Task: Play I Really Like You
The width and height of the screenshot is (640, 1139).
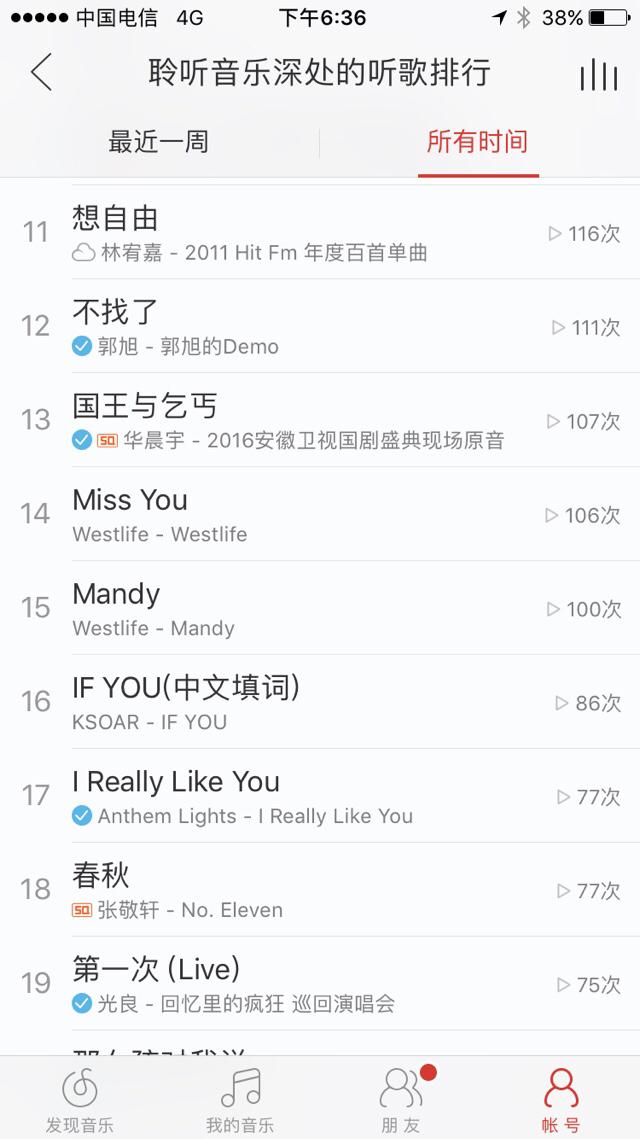Action: 300,797
